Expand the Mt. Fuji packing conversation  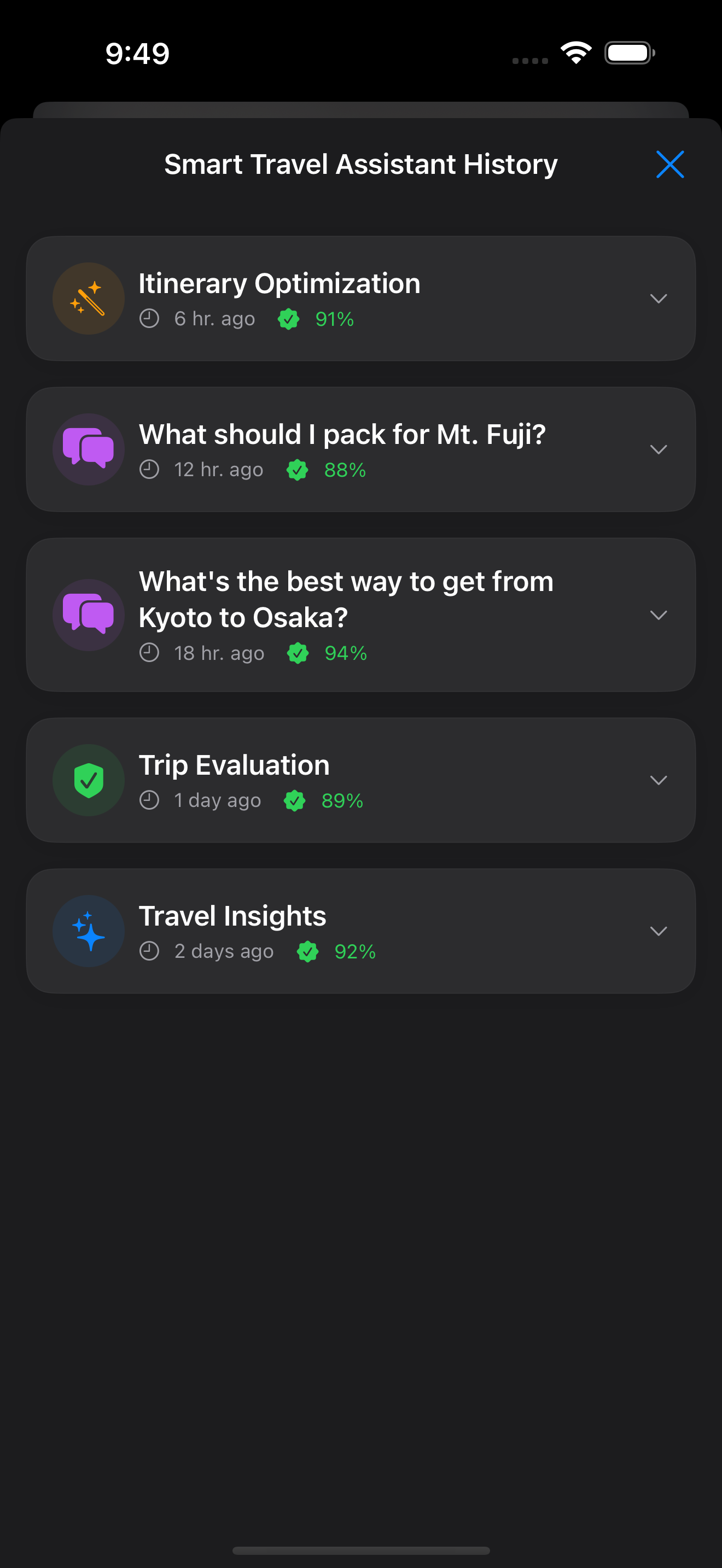click(x=659, y=449)
